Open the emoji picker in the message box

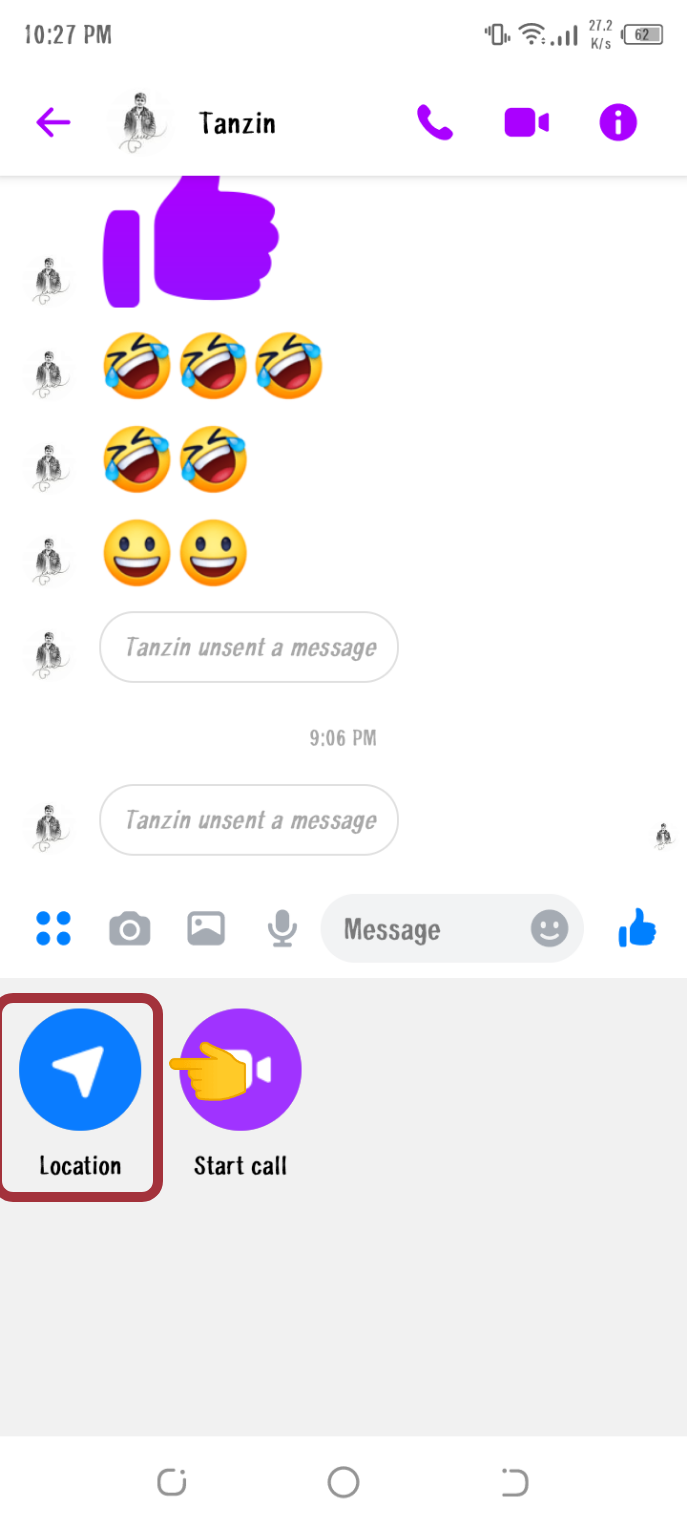[x=549, y=929]
